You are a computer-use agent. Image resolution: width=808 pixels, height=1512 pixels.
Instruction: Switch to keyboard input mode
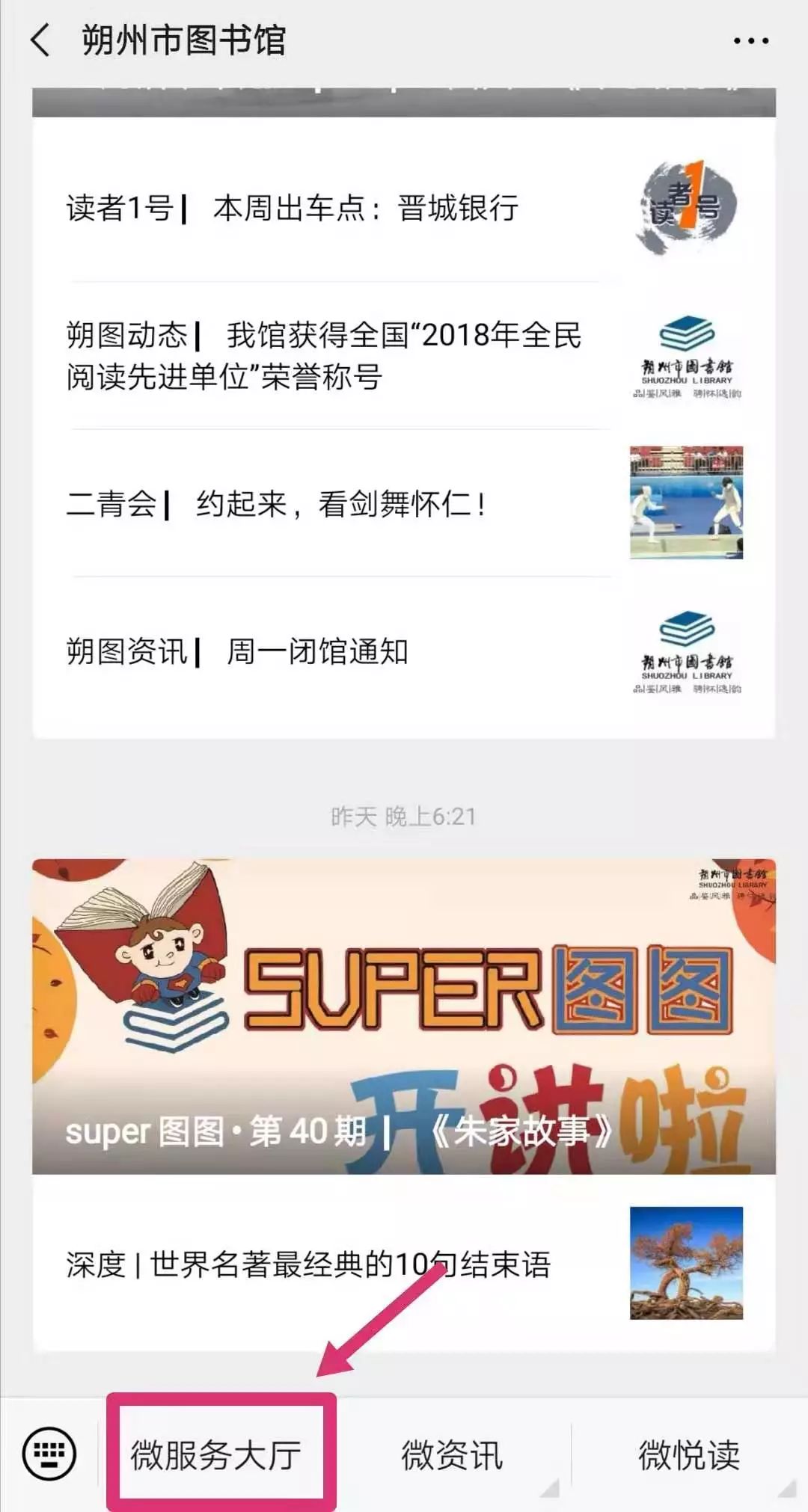(49, 1453)
